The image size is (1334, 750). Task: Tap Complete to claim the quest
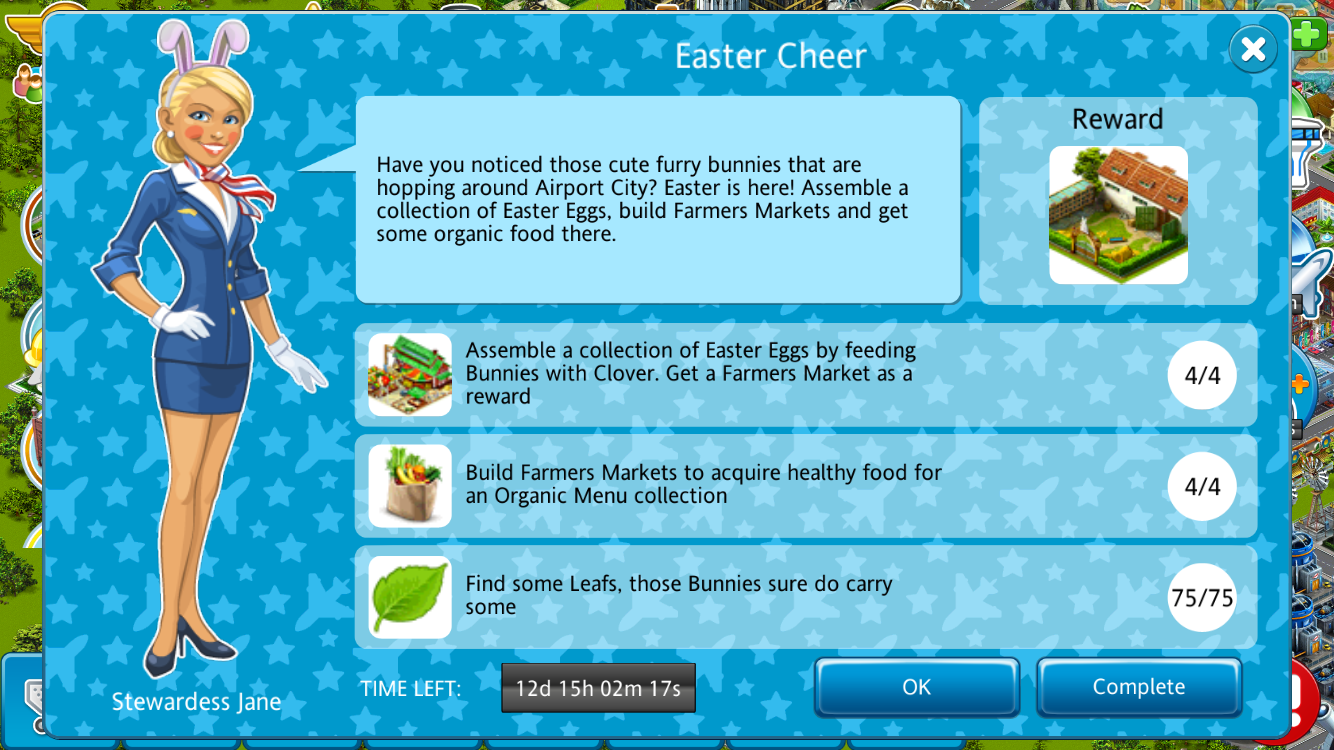pos(1138,687)
